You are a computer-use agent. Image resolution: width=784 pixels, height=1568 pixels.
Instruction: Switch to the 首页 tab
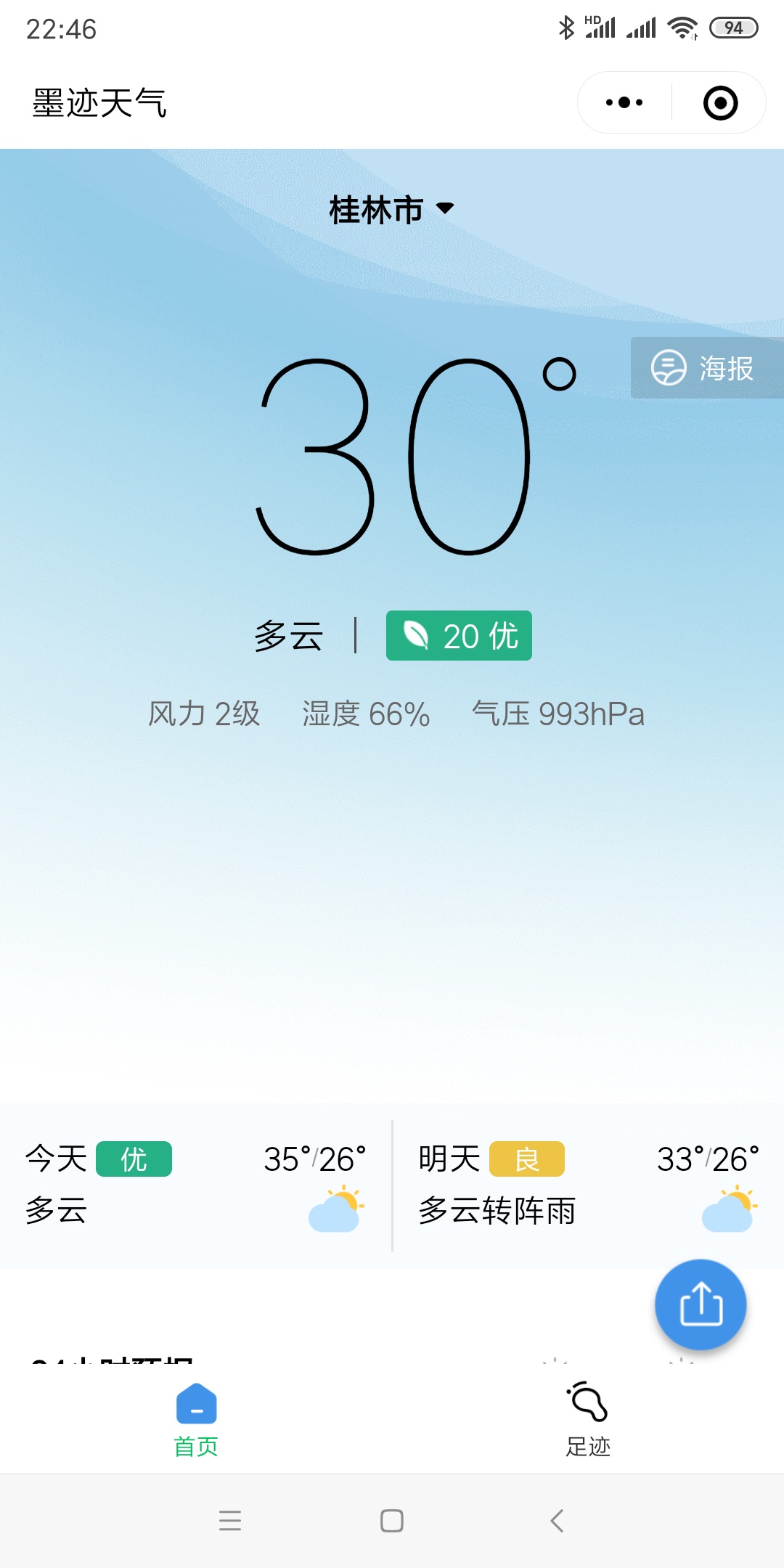pyautogui.click(x=196, y=1421)
